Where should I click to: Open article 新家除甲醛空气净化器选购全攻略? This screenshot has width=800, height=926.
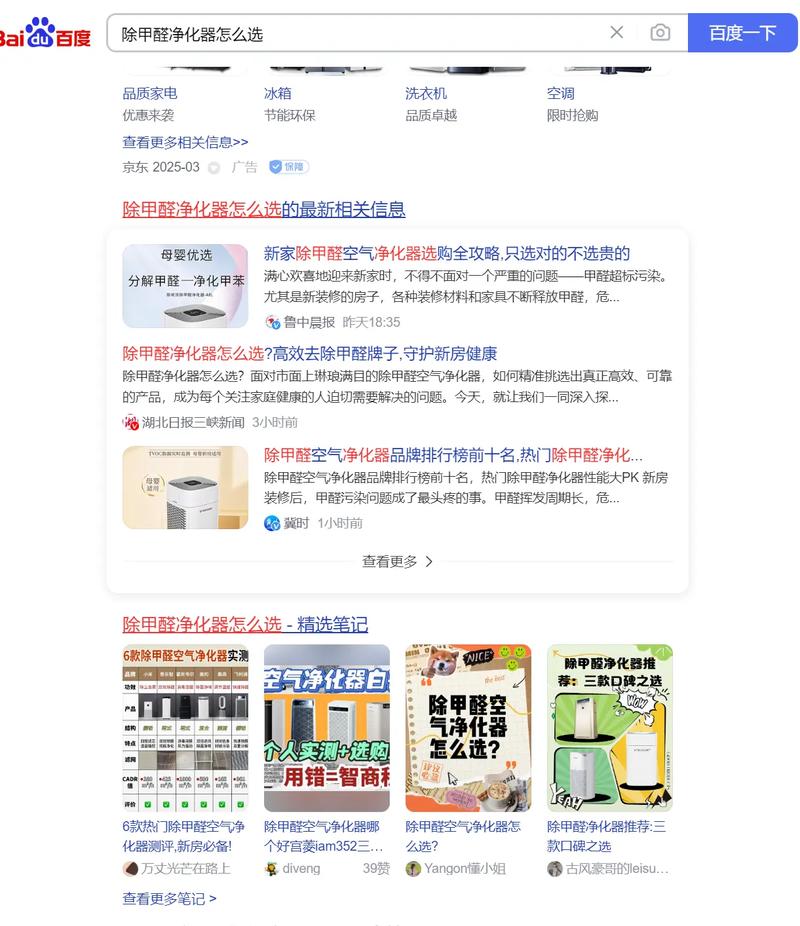(x=446, y=253)
